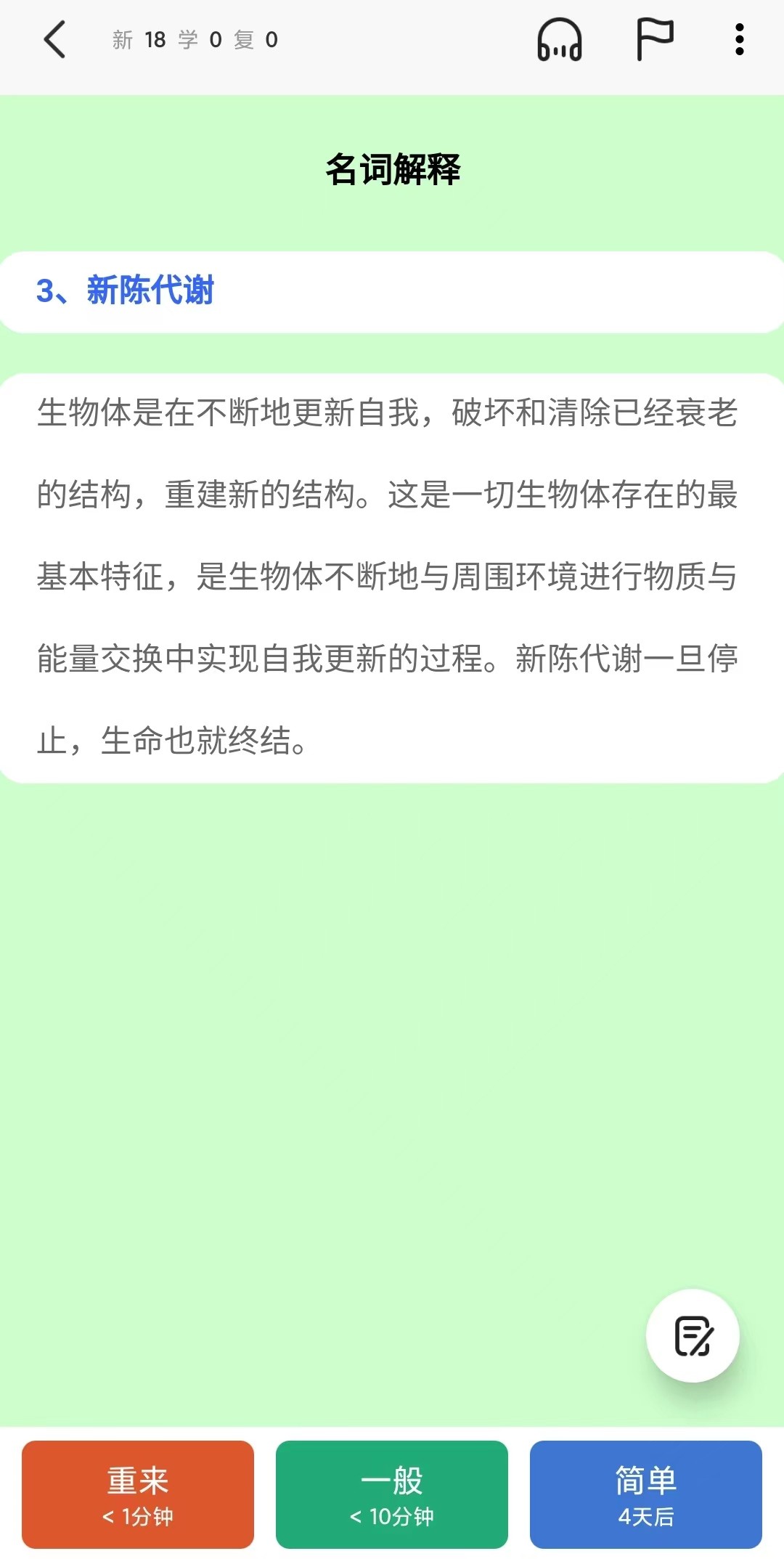Image resolution: width=784 pixels, height=1559 pixels.
Task: Go back using the top-left arrow
Action: (54, 39)
